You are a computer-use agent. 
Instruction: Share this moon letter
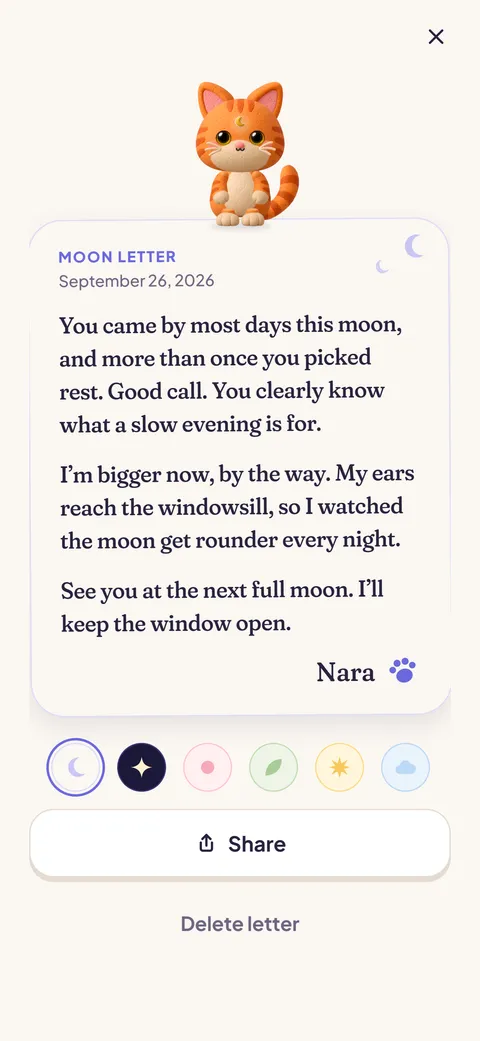tap(240, 844)
